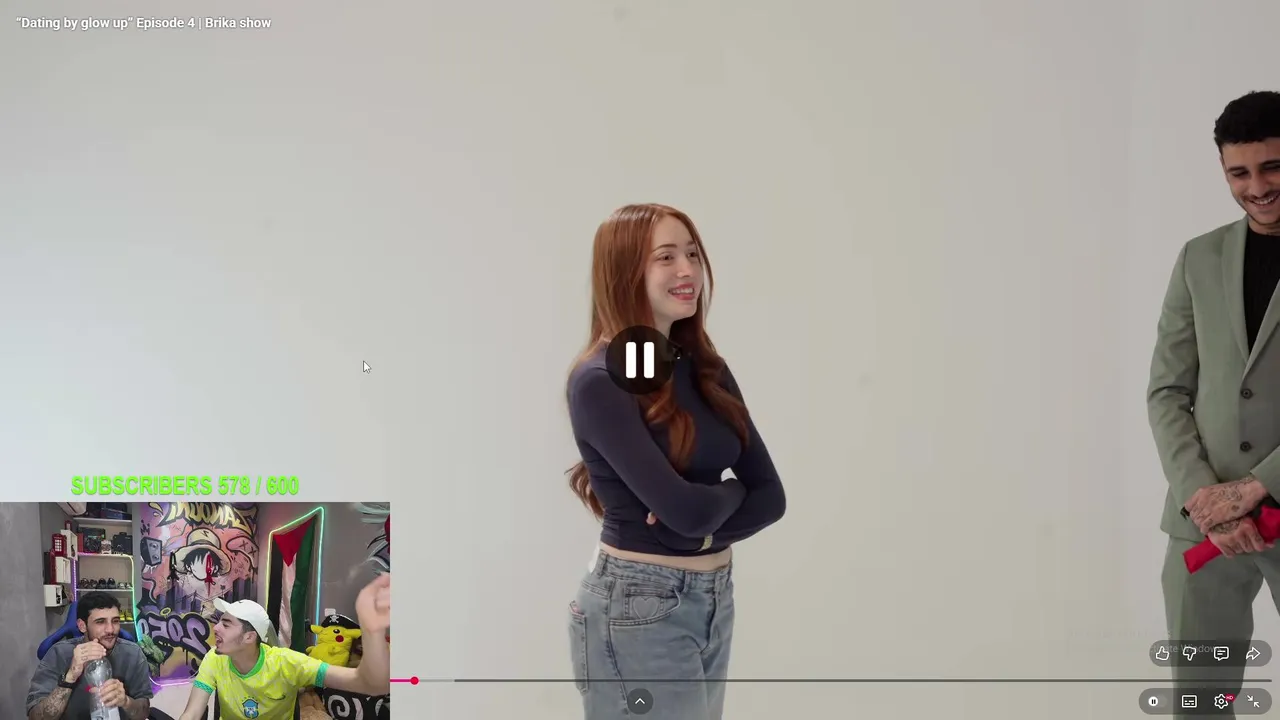Exit full screen mode
The height and width of the screenshot is (720, 1280).
(x=1253, y=702)
